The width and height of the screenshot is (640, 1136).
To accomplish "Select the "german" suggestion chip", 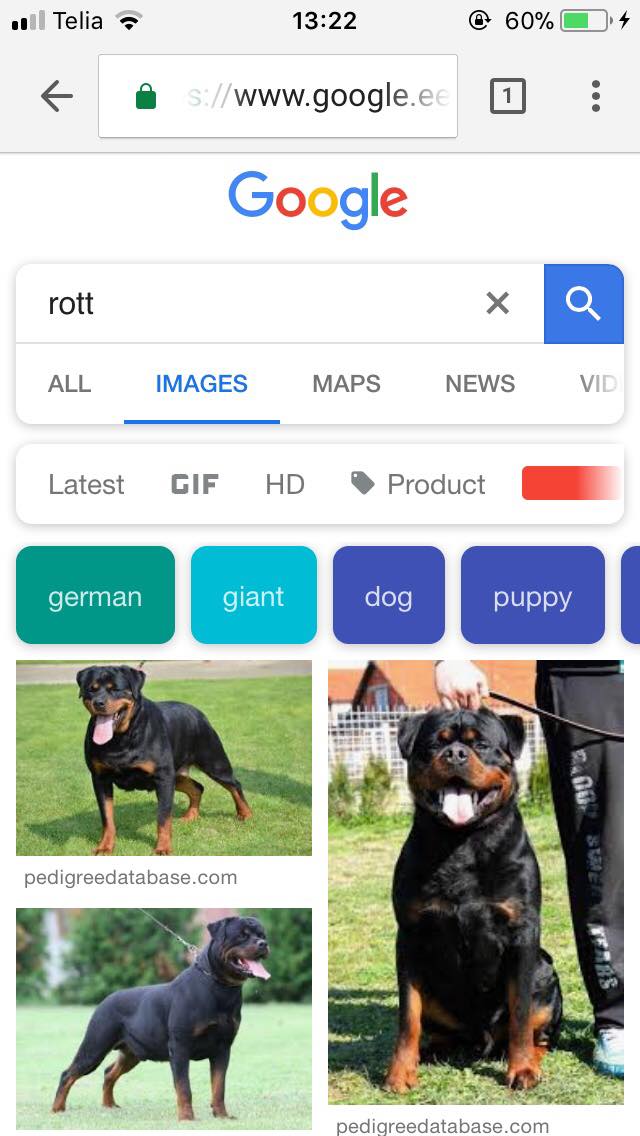I will click(x=95, y=595).
